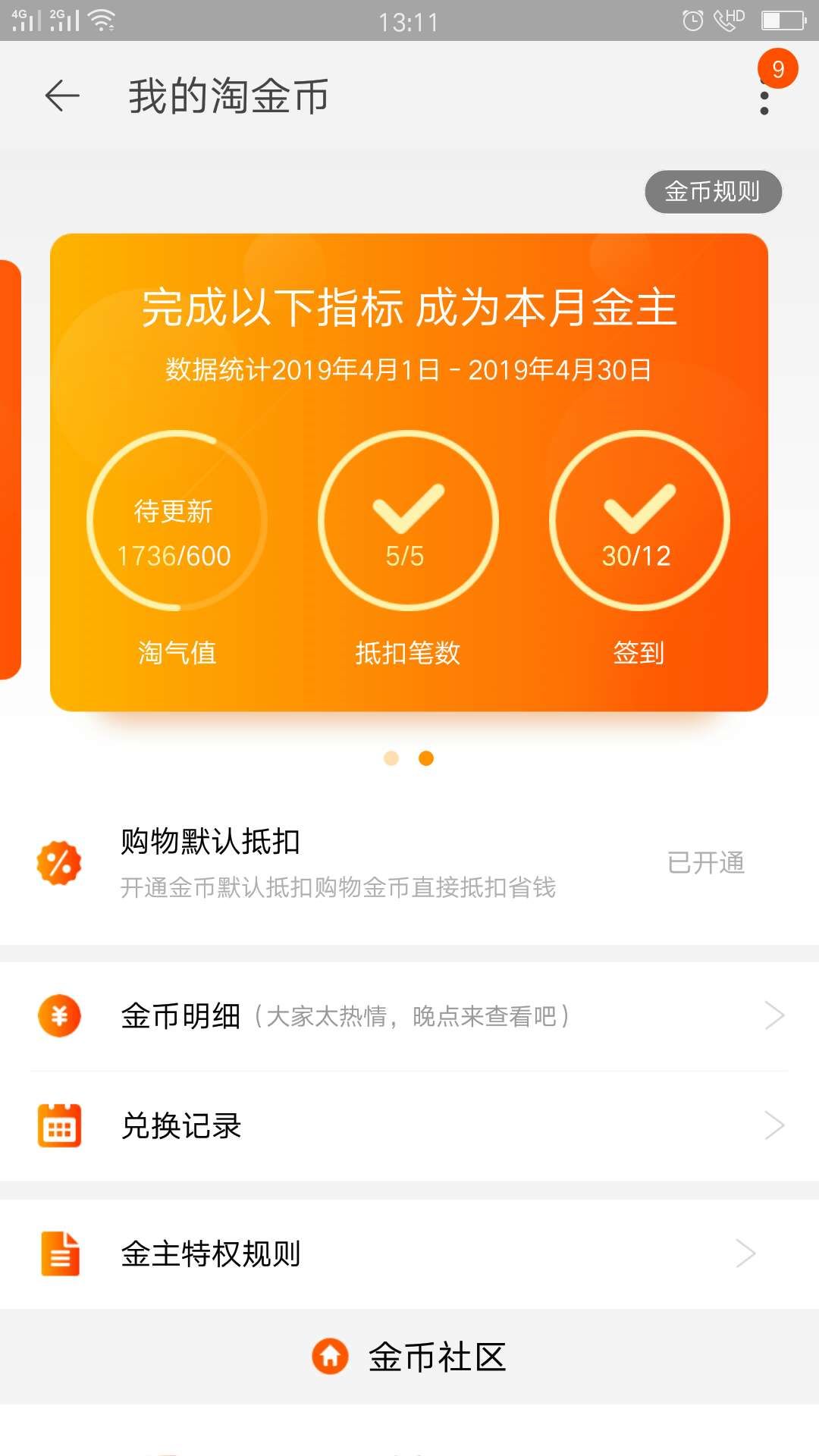Go back from 我的淘金币 page
Image resolution: width=819 pixels, height=1456 pixels.
(62, 96)
